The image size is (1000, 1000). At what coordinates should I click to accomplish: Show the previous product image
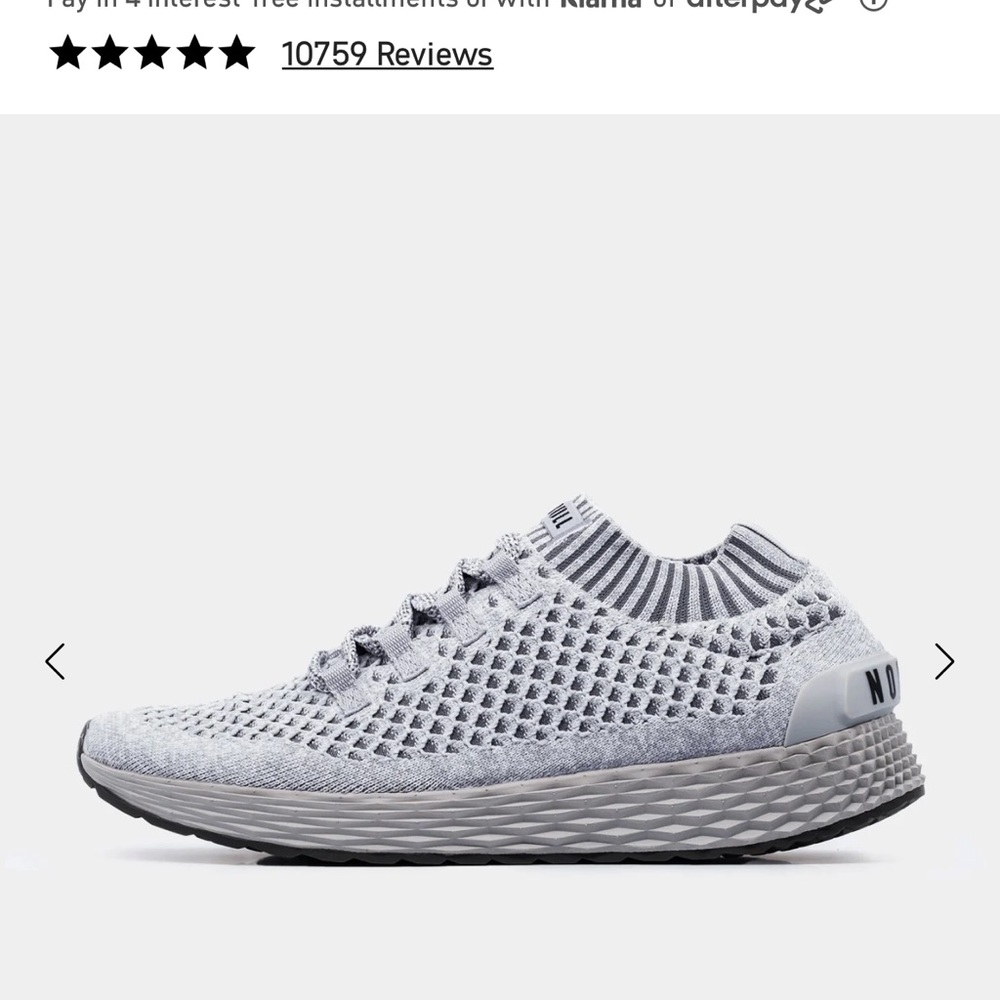coord(55,661)
